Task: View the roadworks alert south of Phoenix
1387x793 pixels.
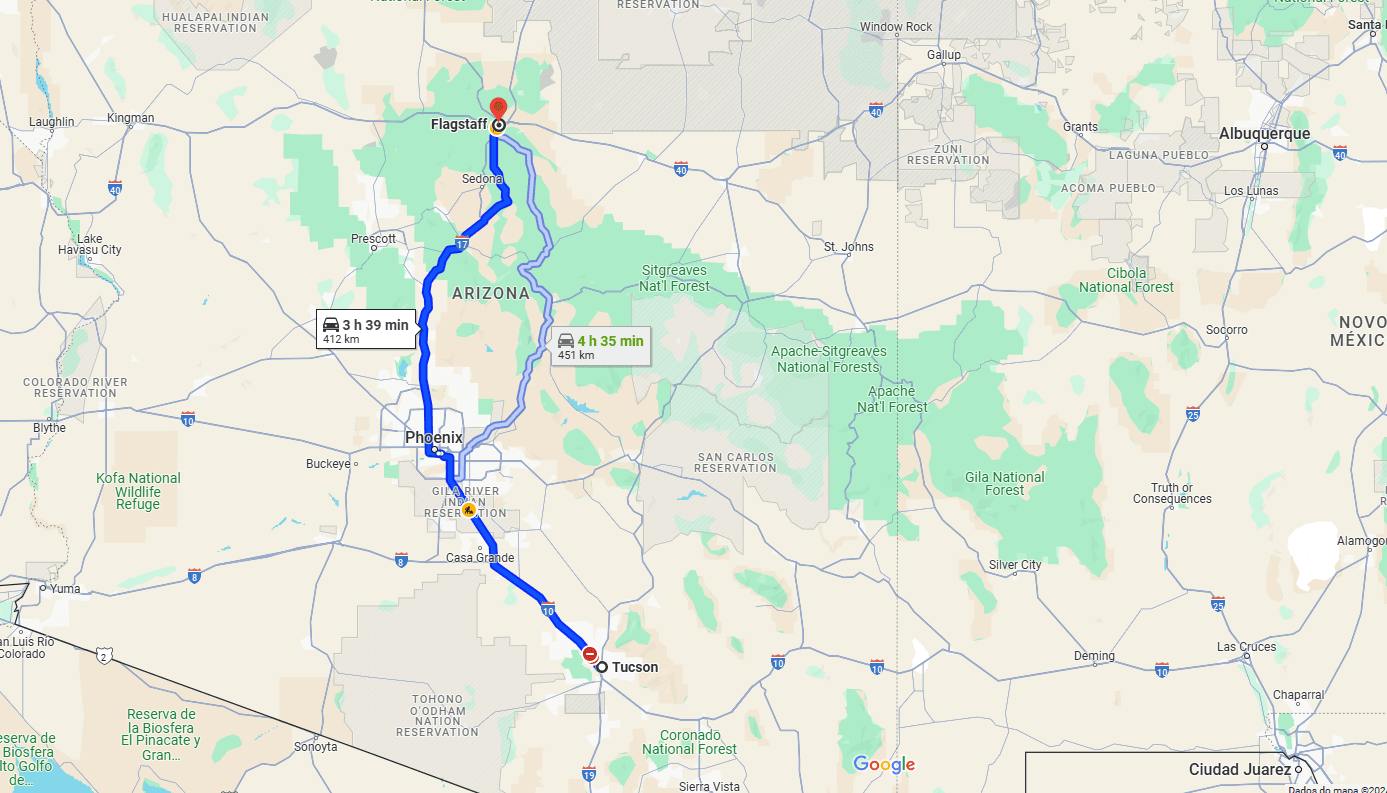Action: point(468,510)
